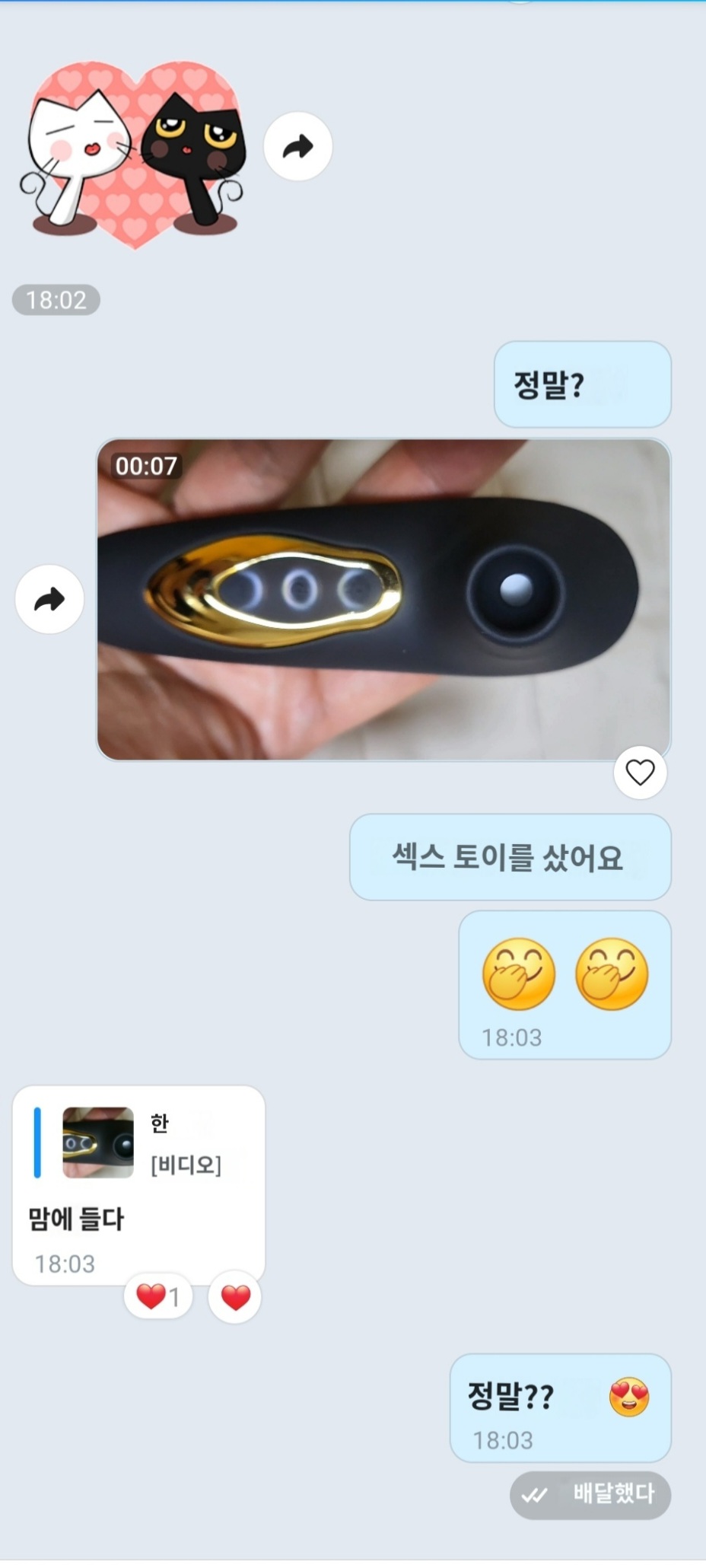The width and height of the screenshot is (706, 1568).
Task: Open the quoted video in the reply bubble
Action: pos(97,1143)
